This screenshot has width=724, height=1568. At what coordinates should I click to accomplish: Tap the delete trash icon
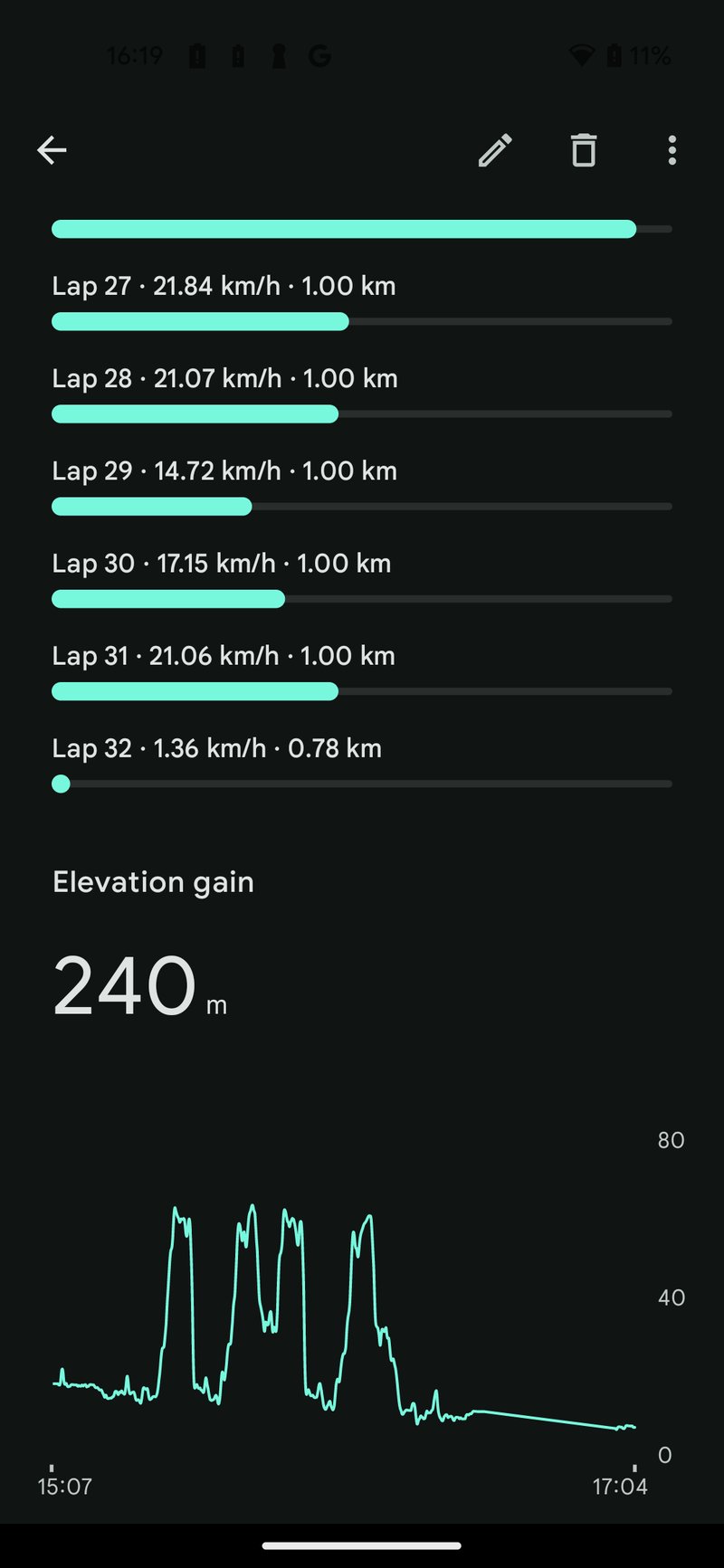[x=583, y=150]
